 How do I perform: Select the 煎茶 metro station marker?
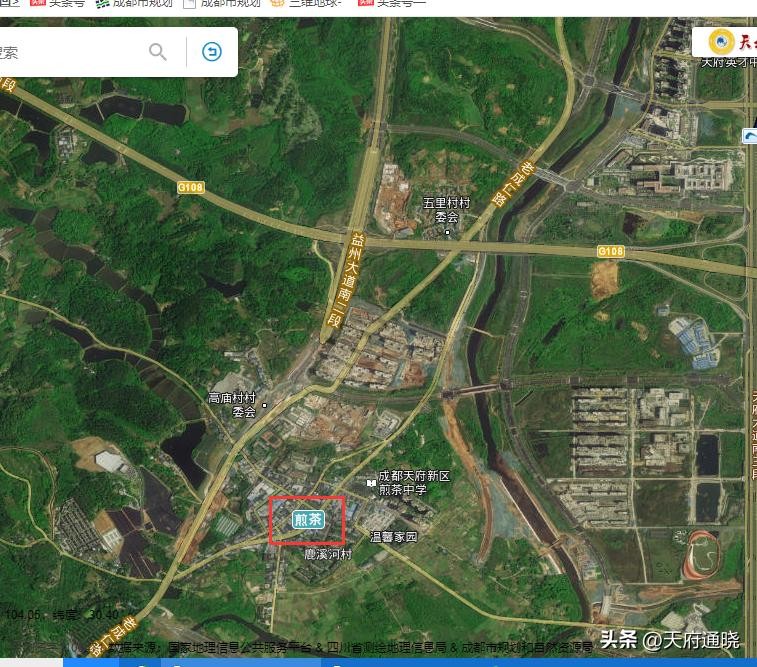pos(307,520)
